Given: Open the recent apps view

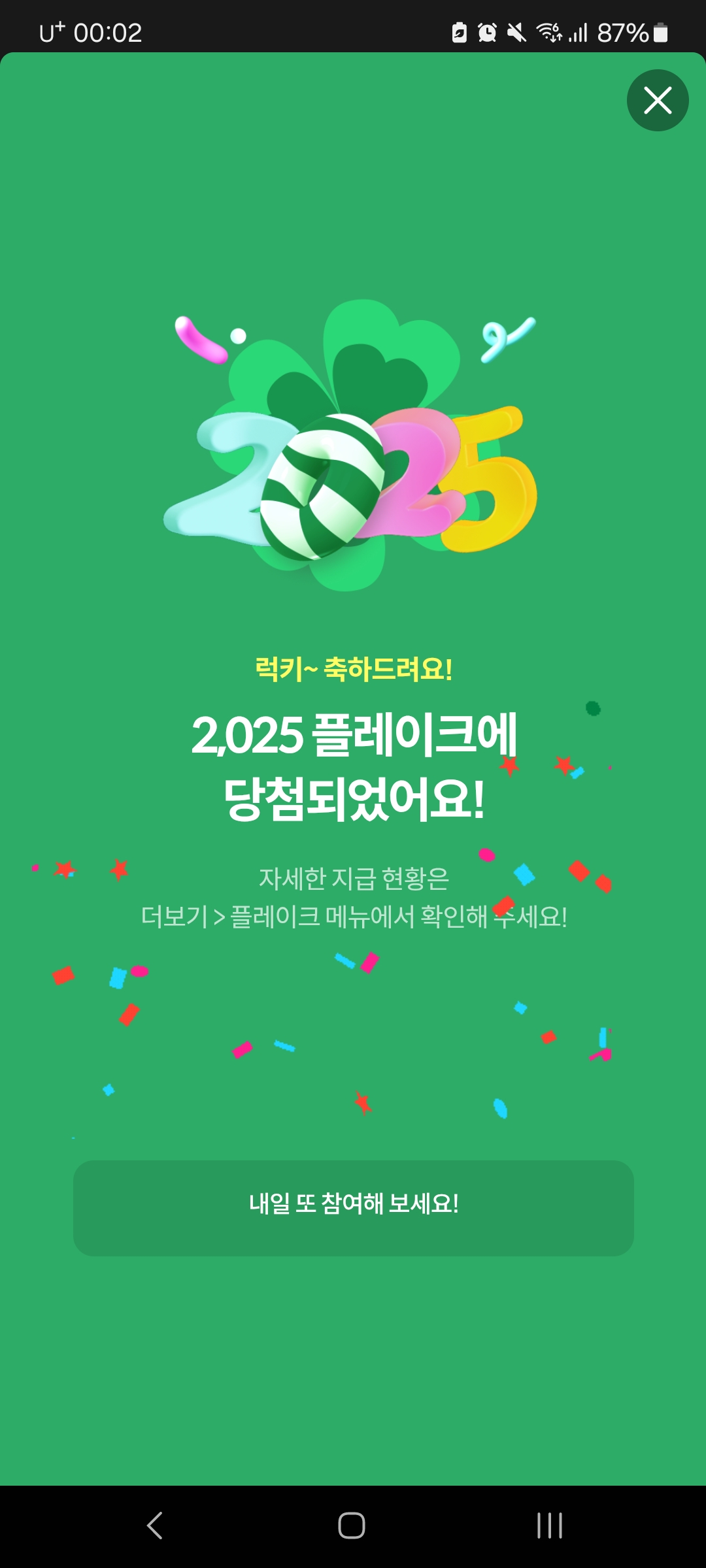Looking at the screenshot, I should pyautogui.click(x=549, y=1526).
